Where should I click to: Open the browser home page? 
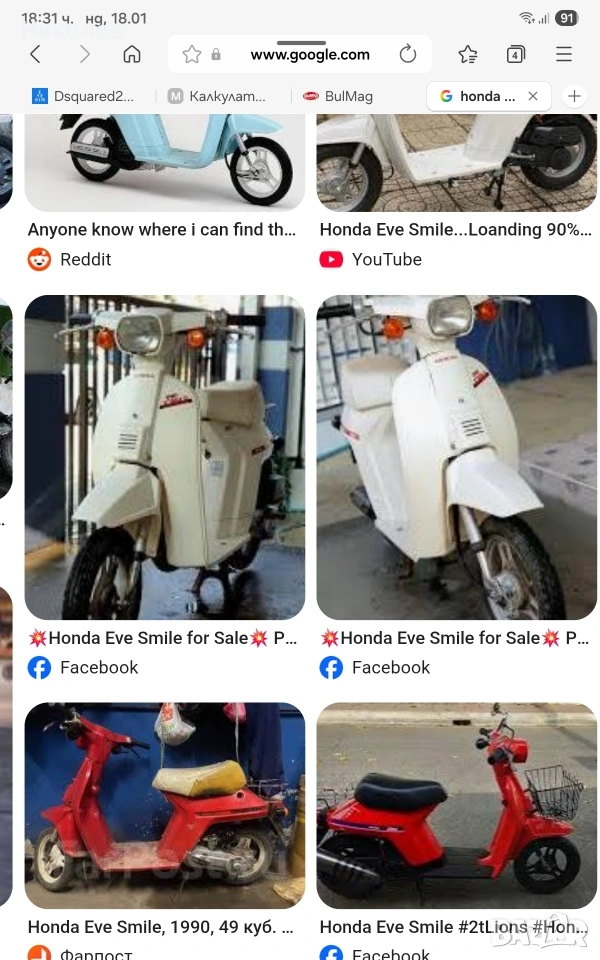click(132, 55)
